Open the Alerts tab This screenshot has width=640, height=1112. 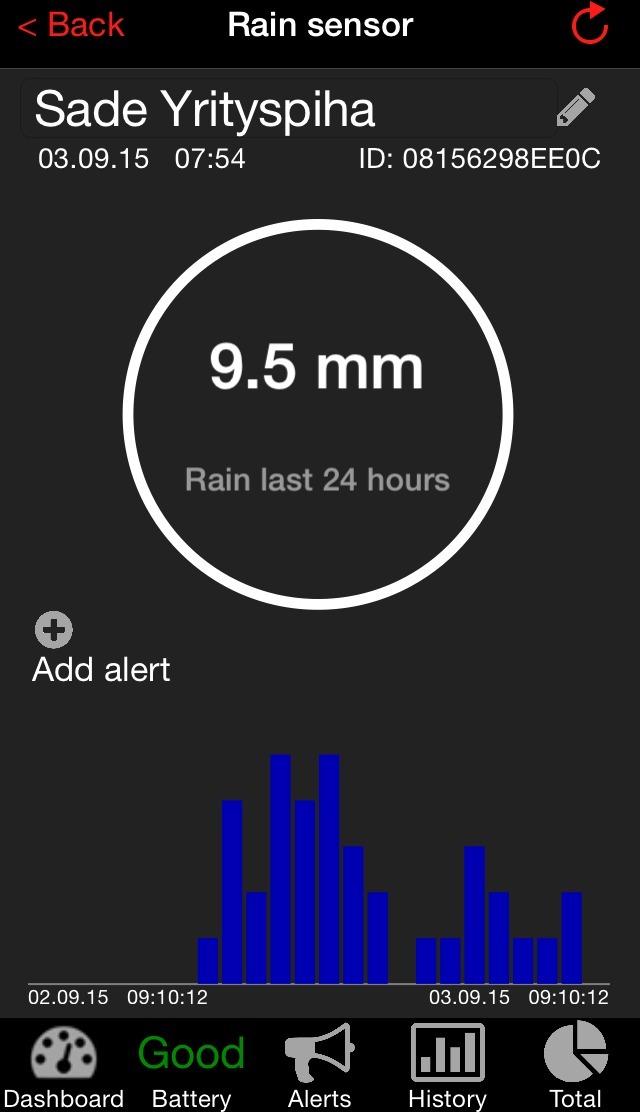319,1066
